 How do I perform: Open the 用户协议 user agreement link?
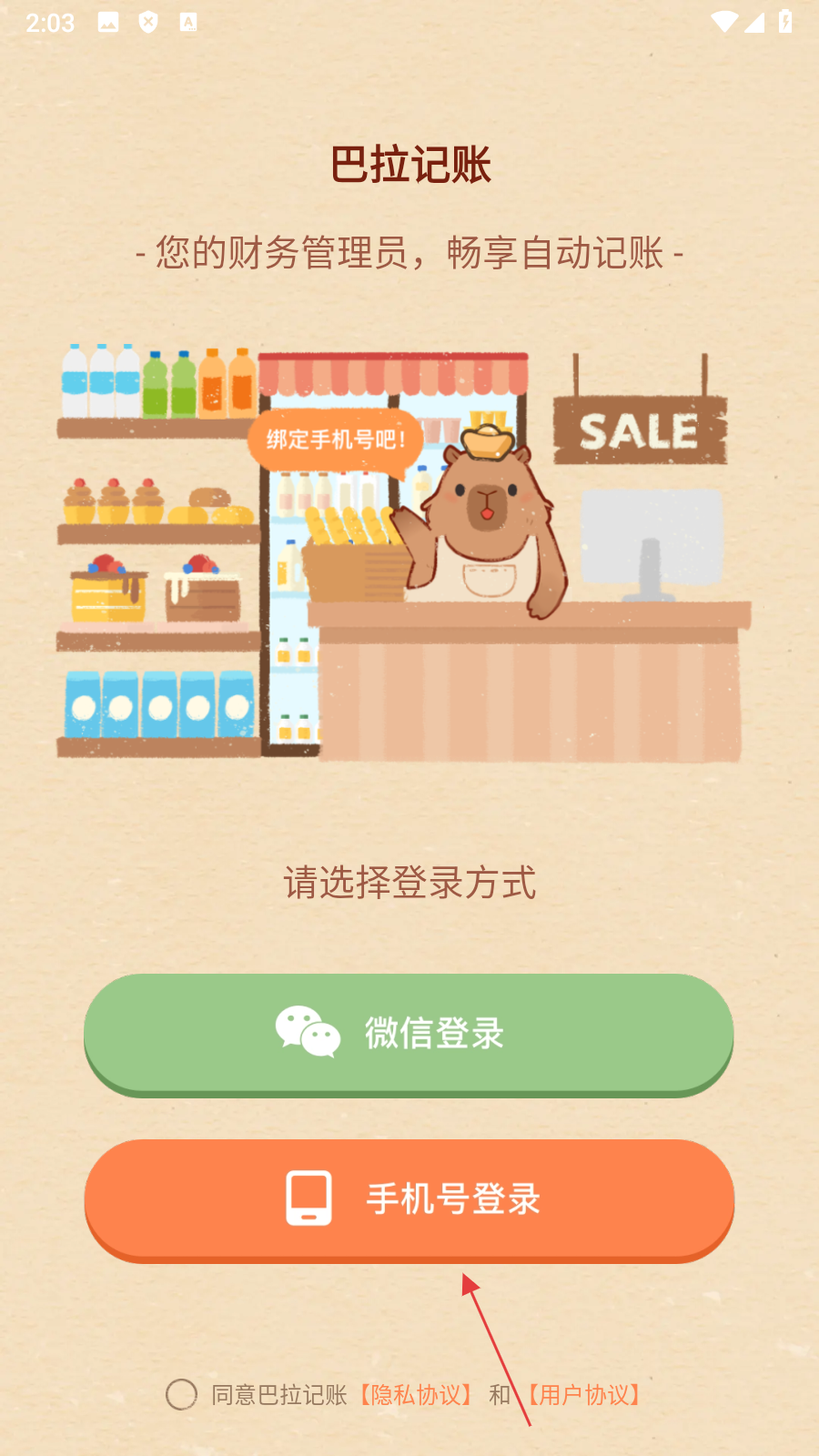583,1395
